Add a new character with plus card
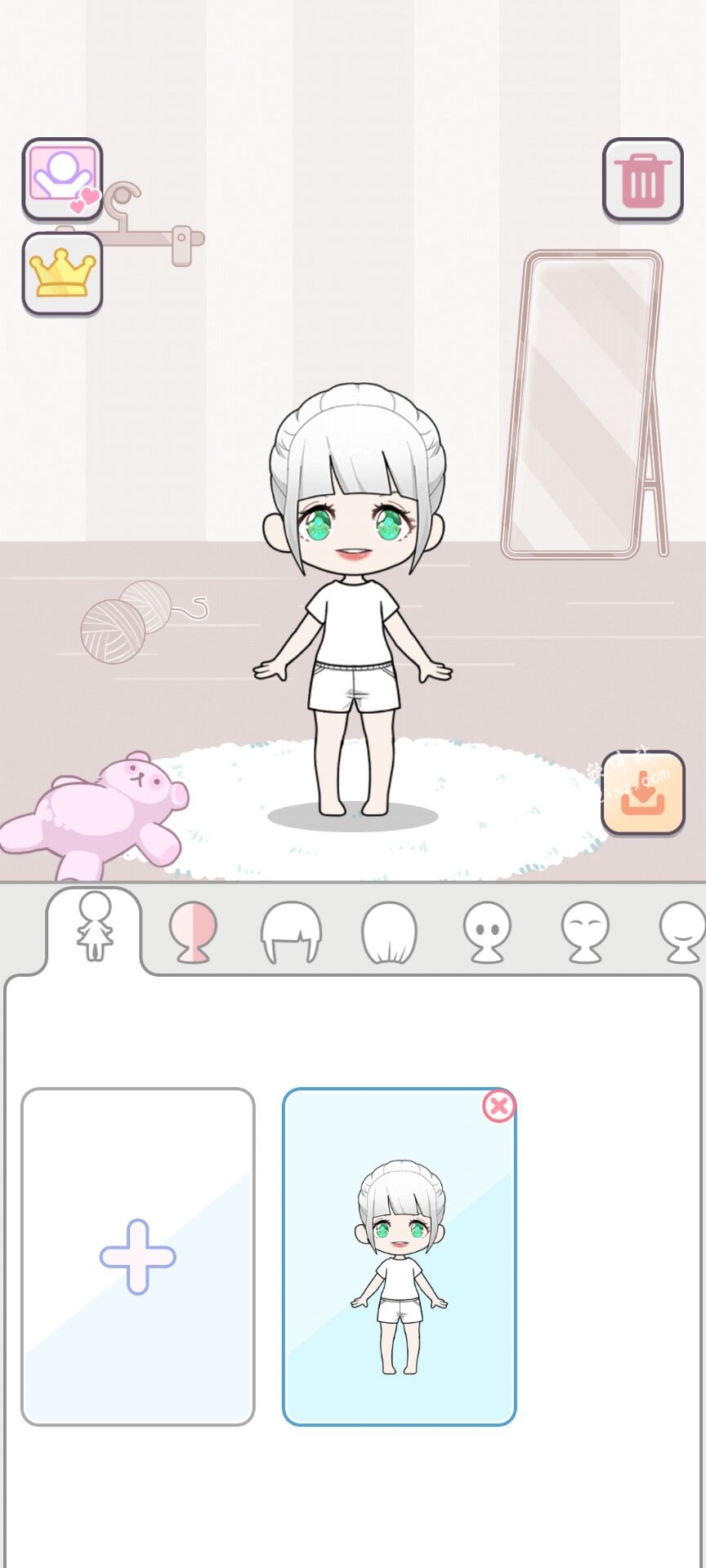 tap(138, 1256)
